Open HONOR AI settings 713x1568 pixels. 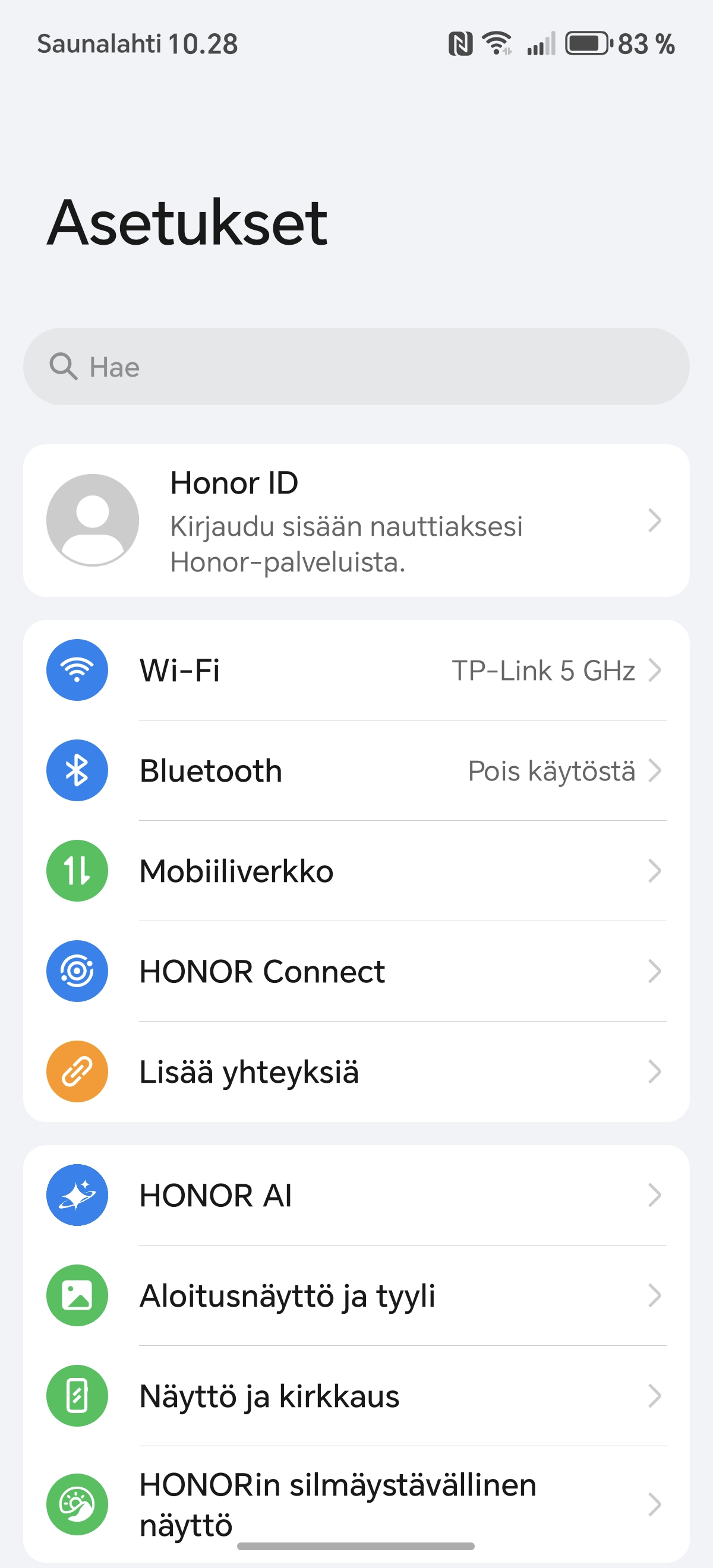coord(356,1195)
